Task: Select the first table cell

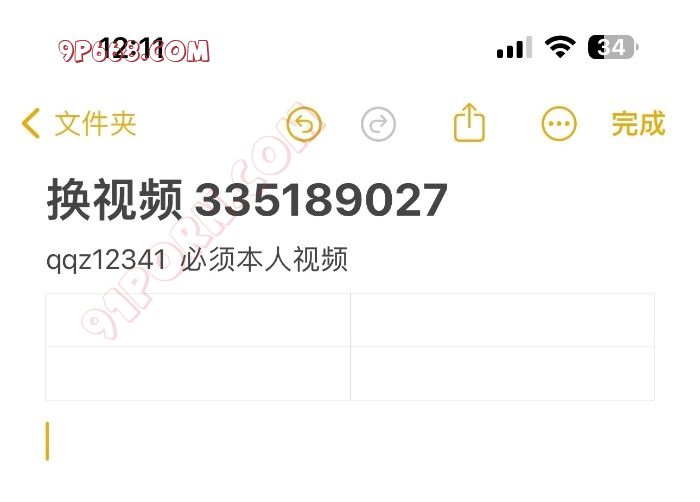Action: coord(198,320)
